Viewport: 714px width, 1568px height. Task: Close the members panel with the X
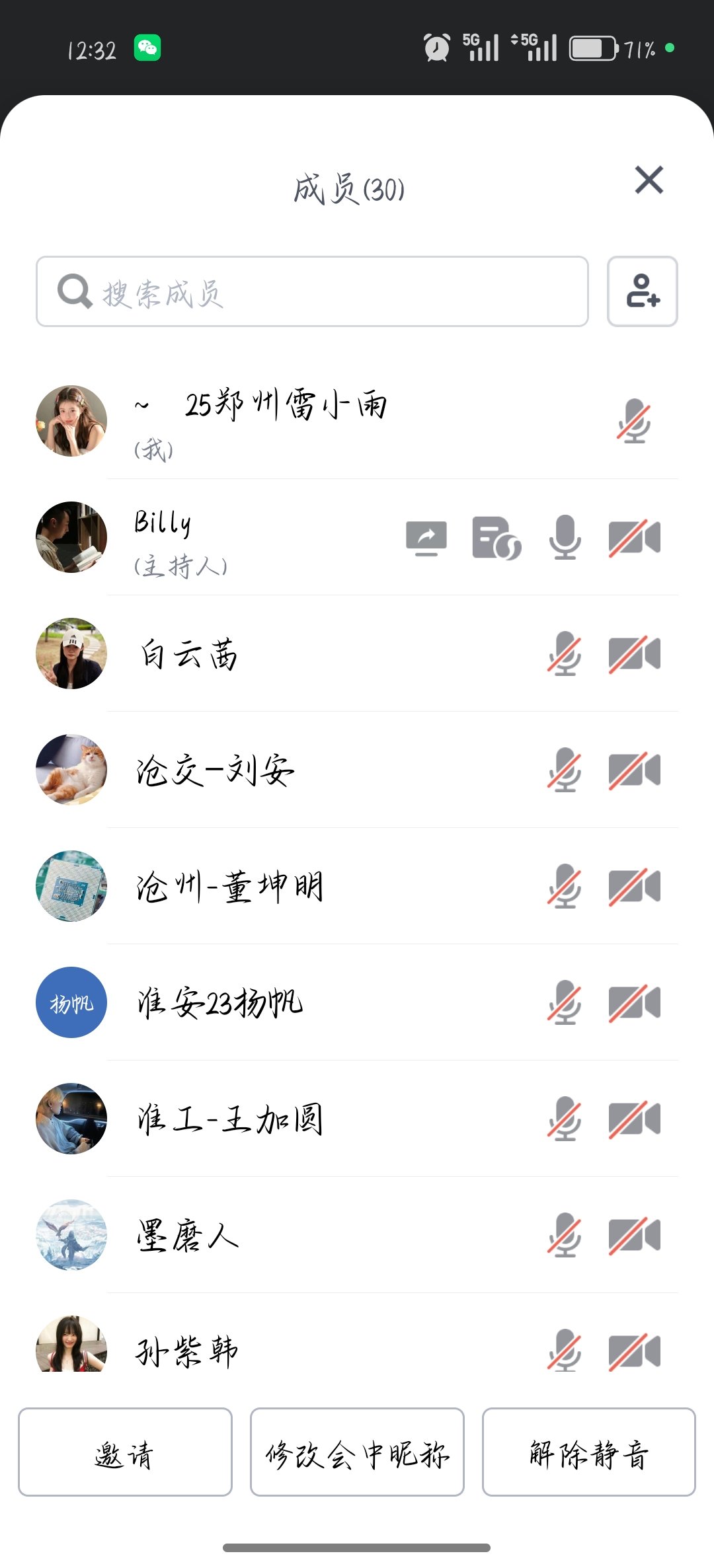pos(648,180)
